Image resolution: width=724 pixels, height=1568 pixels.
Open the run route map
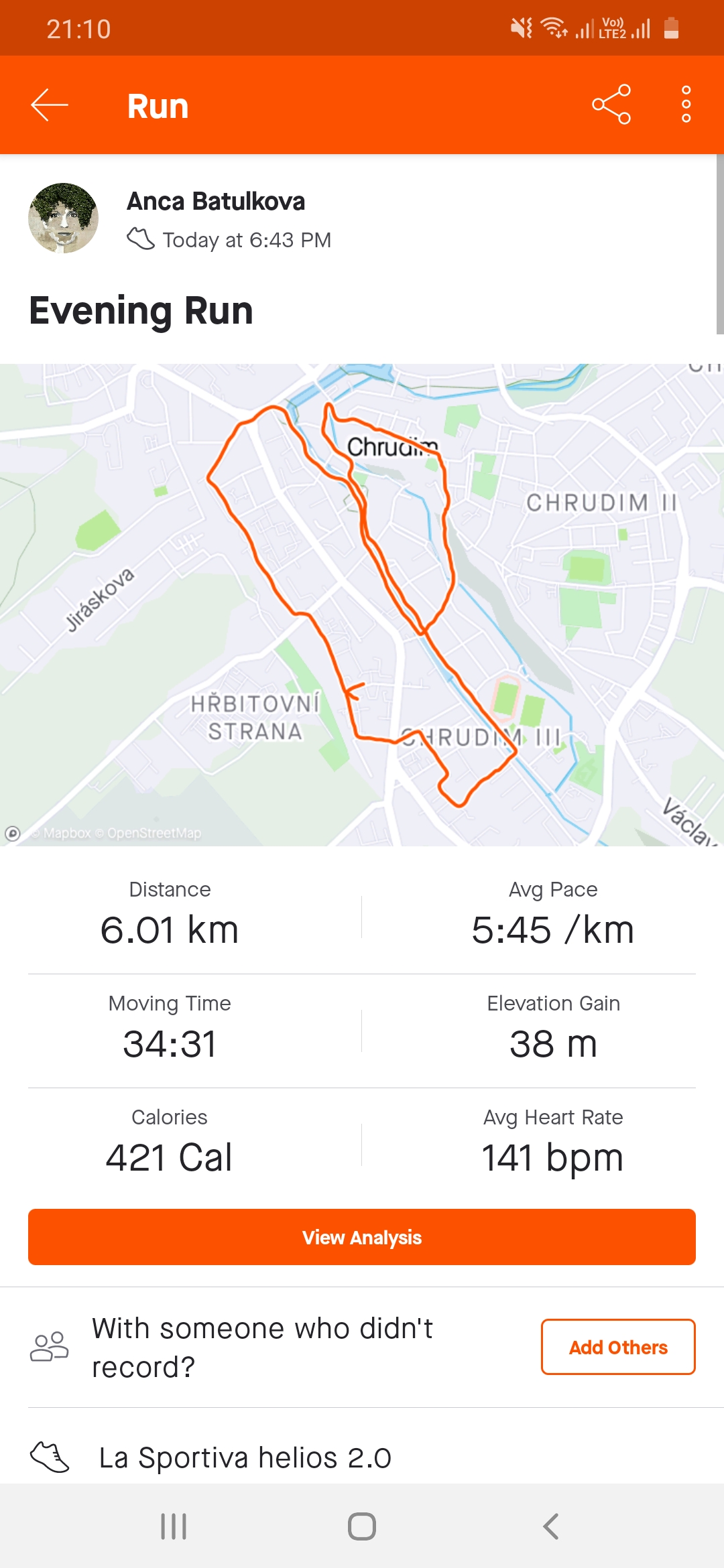(362, 604)
